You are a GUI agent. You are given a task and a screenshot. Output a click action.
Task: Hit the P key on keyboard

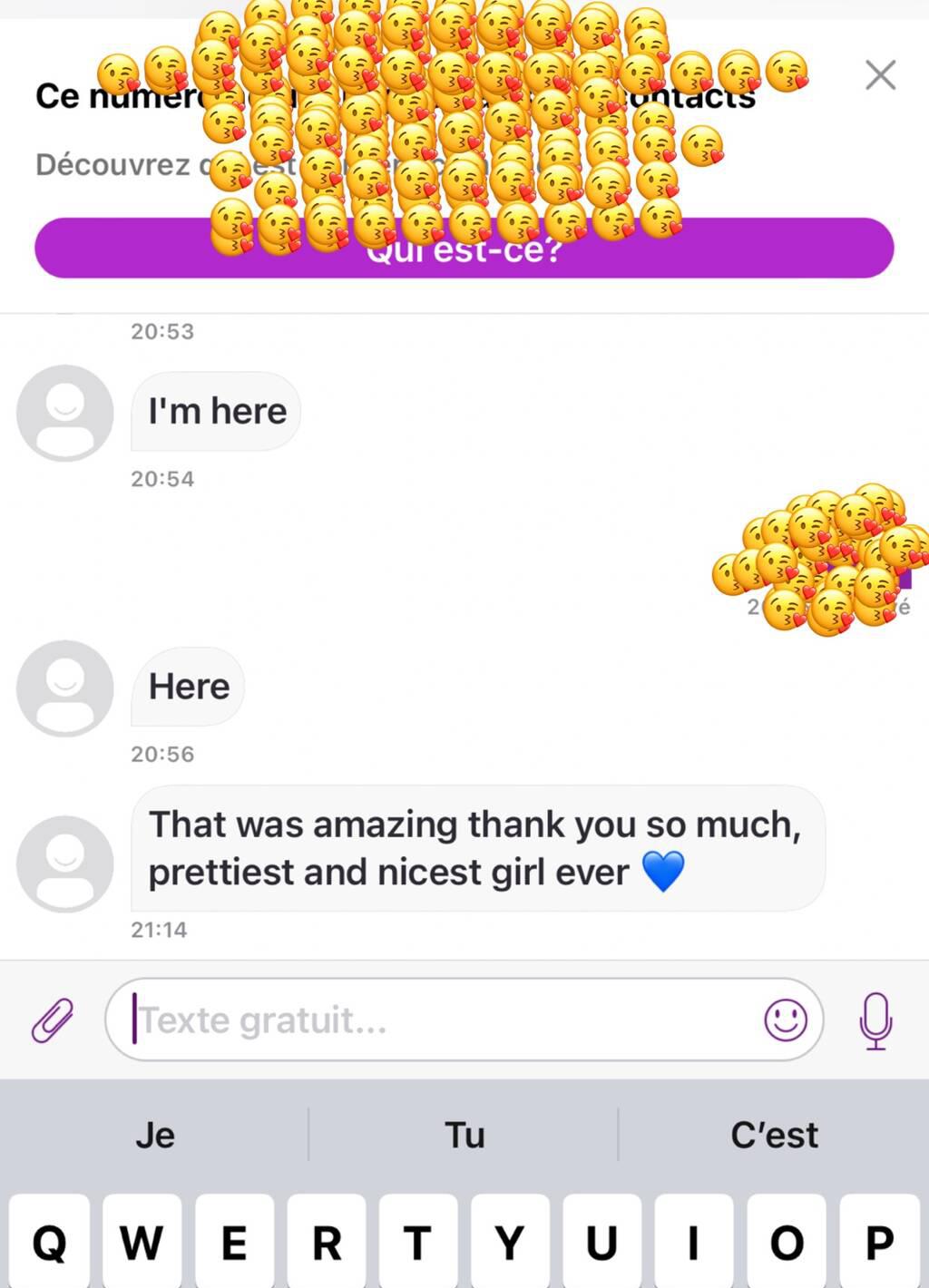878,1243
